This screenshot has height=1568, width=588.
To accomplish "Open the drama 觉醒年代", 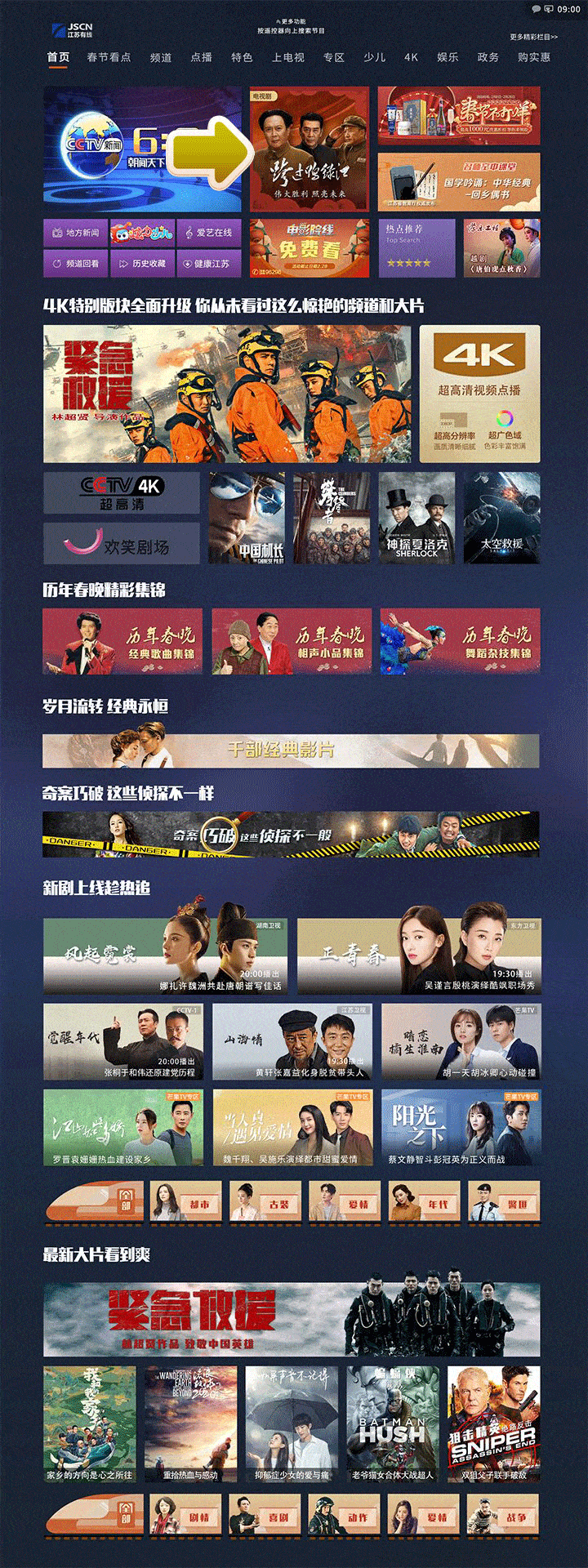I will coord(122,1042).
